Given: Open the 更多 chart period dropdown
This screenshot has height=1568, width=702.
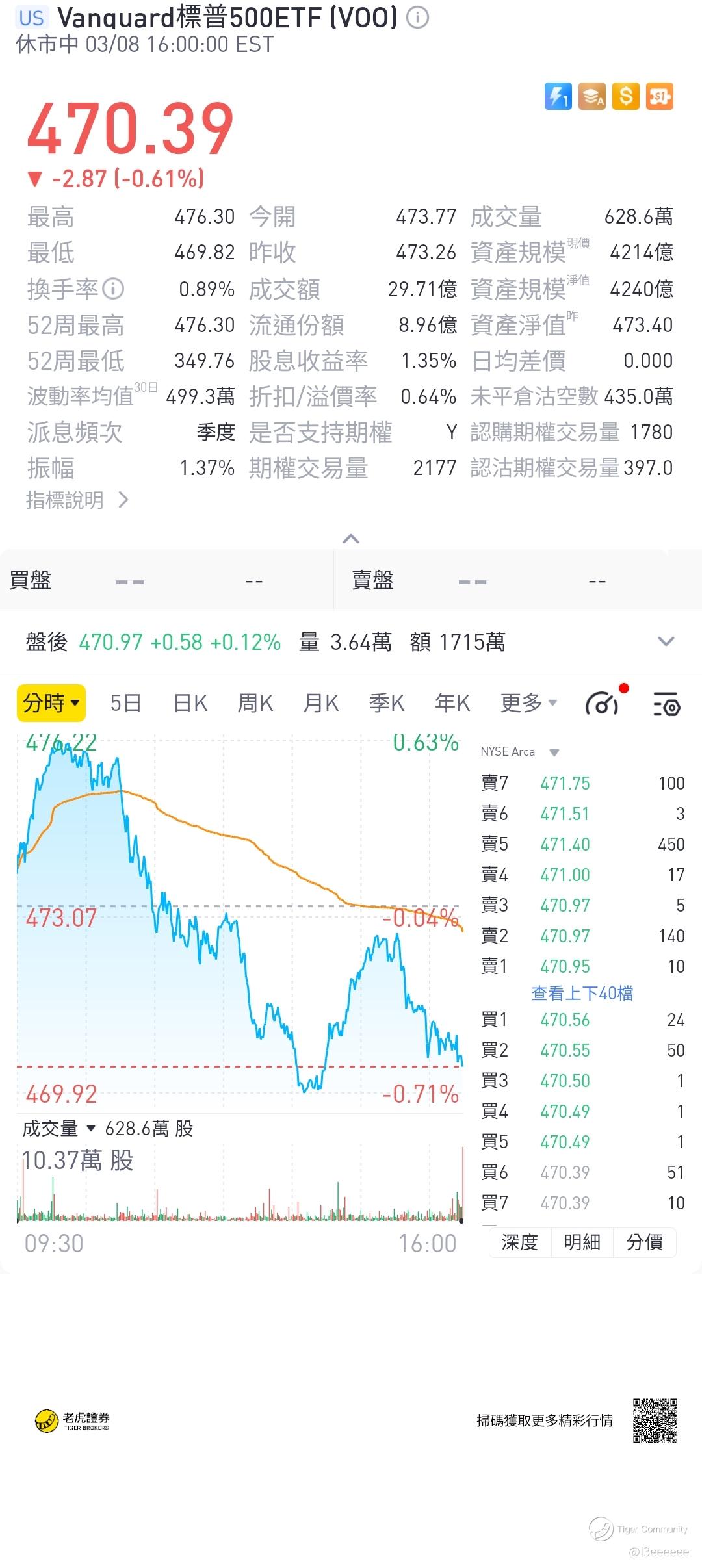Looking at the screenshot, I should (x=528, y=703).
